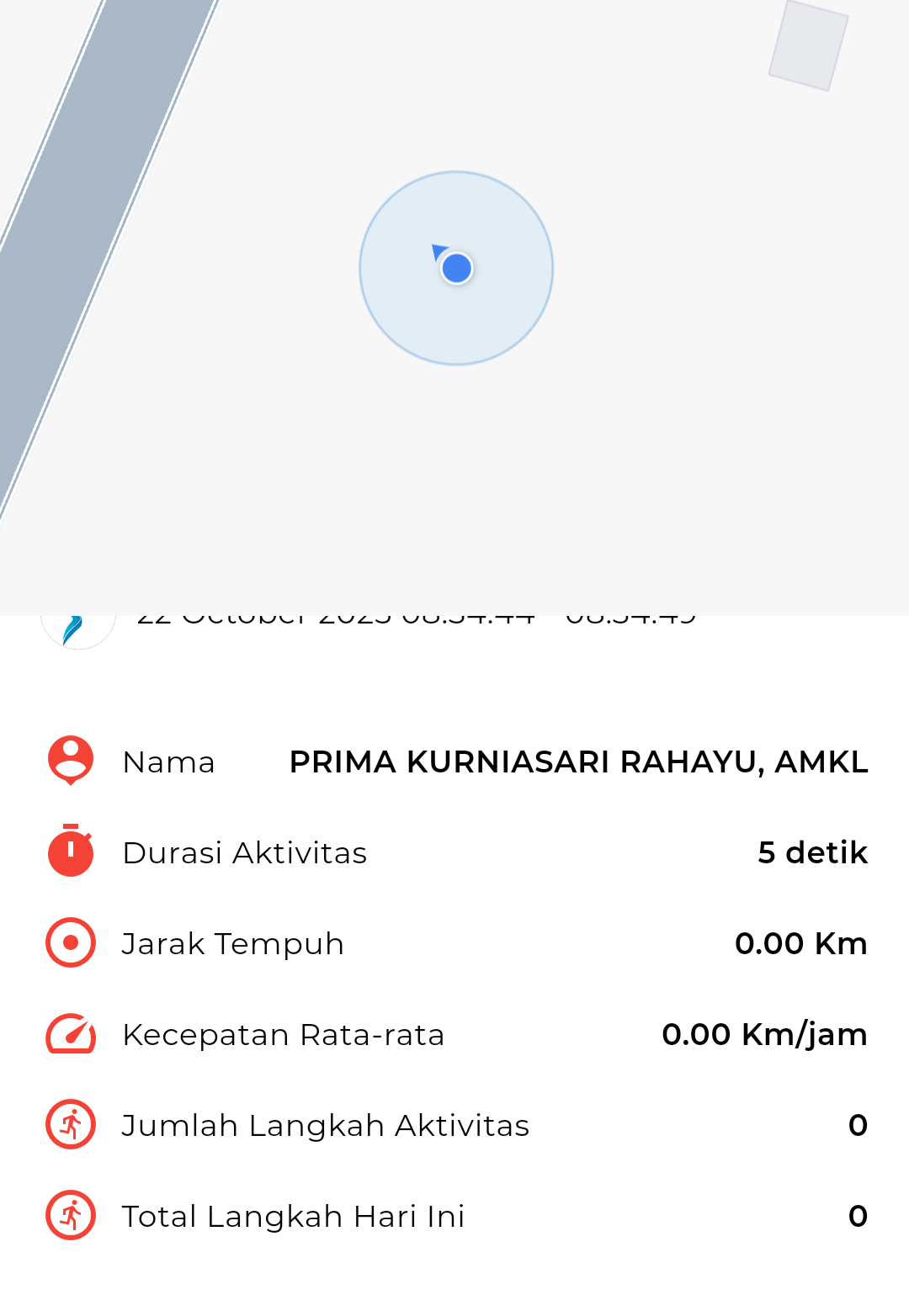Tap the blue location dot on the map

pos(456,268)
